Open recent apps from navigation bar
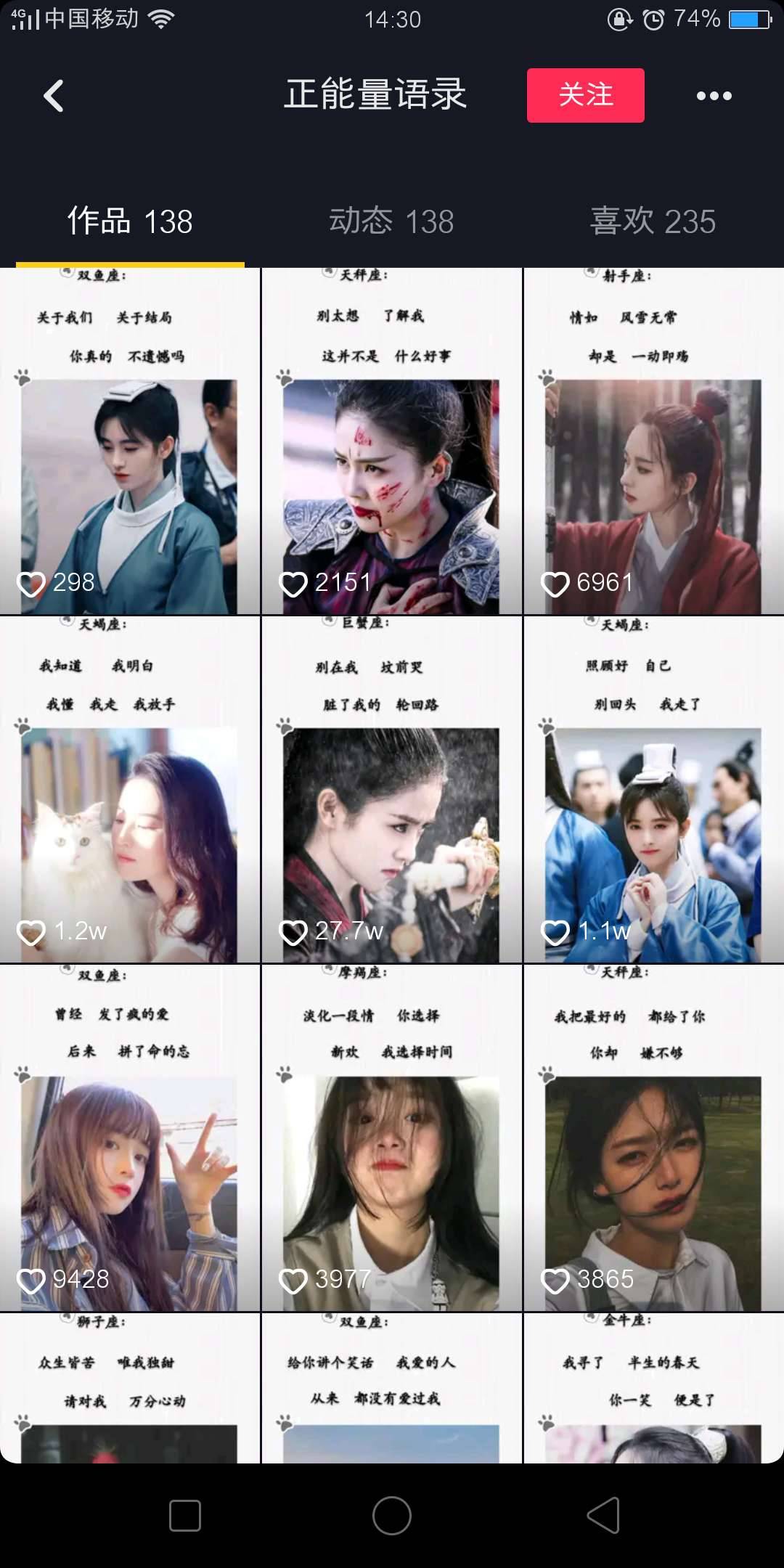Image resolution: width=784 pixels, height=1568 pixels. [184, 1516]
